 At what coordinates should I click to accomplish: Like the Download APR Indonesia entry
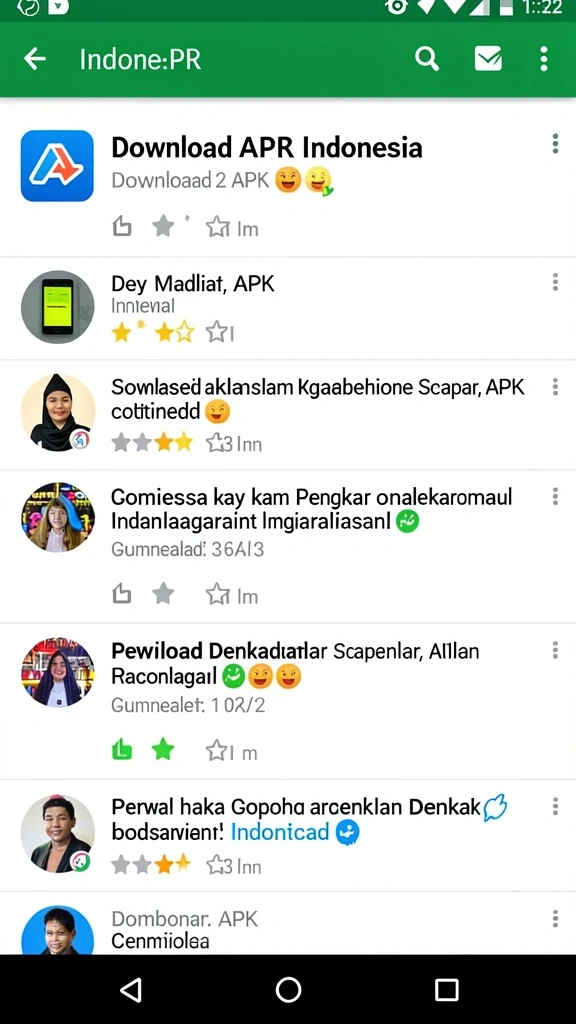click(122, 227)
